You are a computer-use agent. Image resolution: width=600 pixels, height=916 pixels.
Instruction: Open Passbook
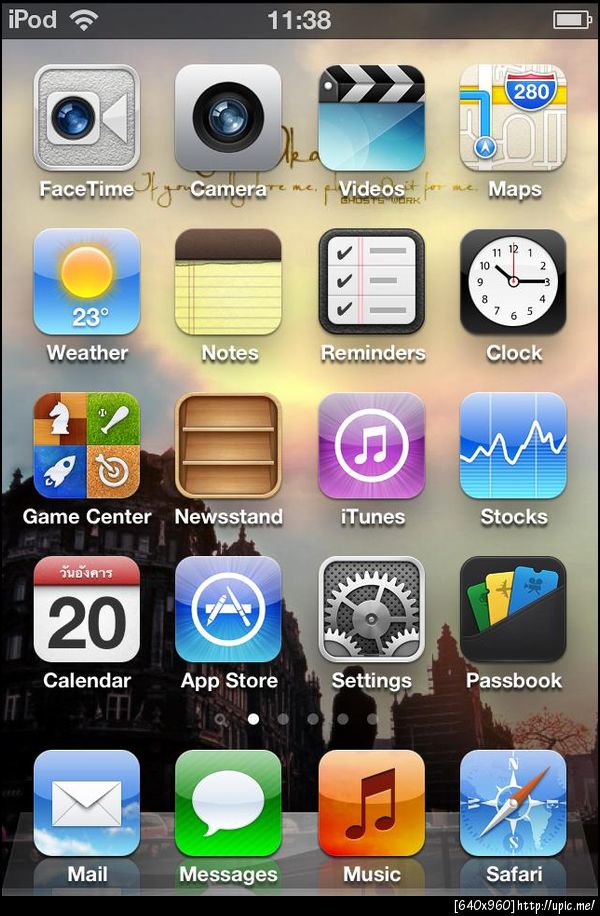(513, 610)
